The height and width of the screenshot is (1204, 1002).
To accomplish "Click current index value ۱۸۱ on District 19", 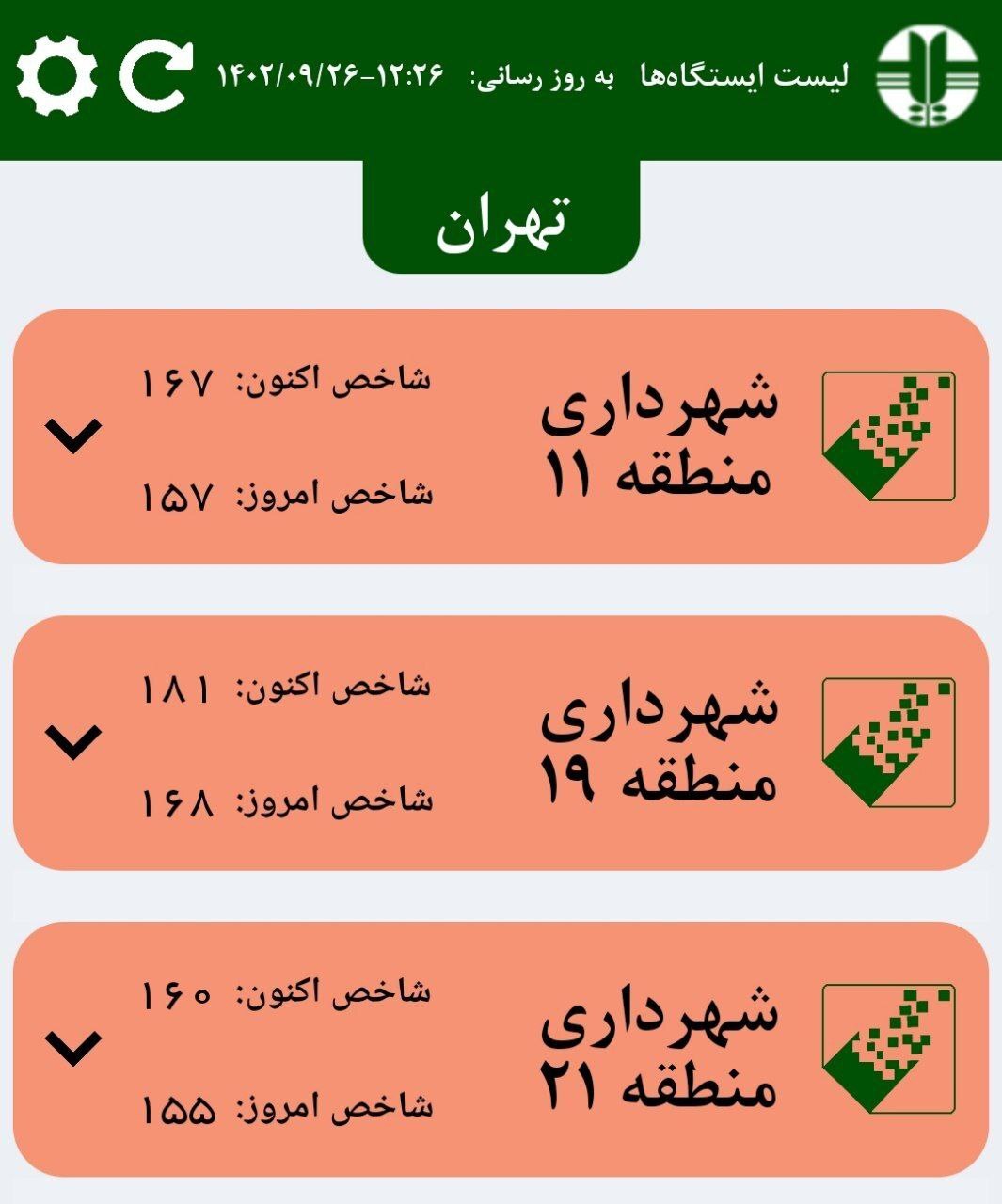I will click(x=174, y=689).
